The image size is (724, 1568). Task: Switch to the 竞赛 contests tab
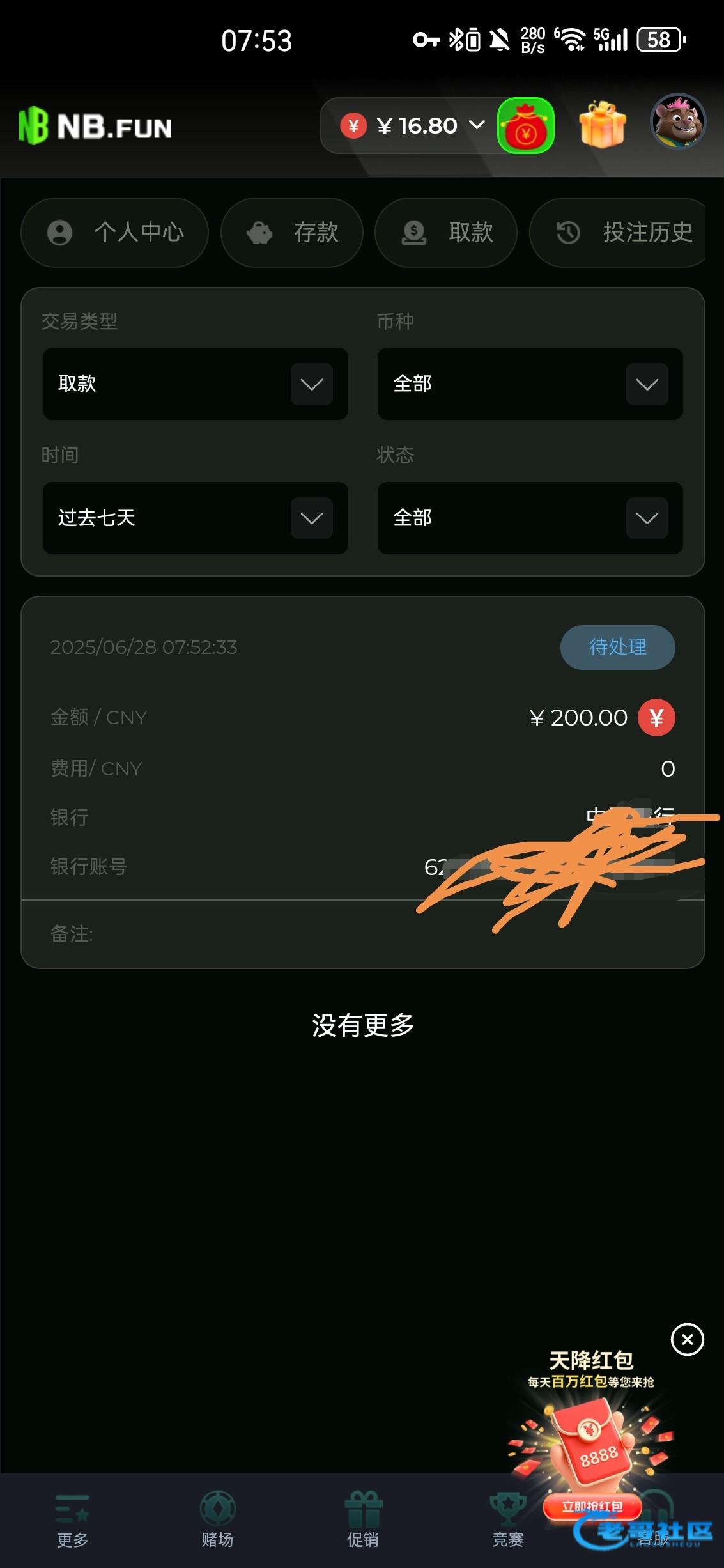tap(507, 1521)
